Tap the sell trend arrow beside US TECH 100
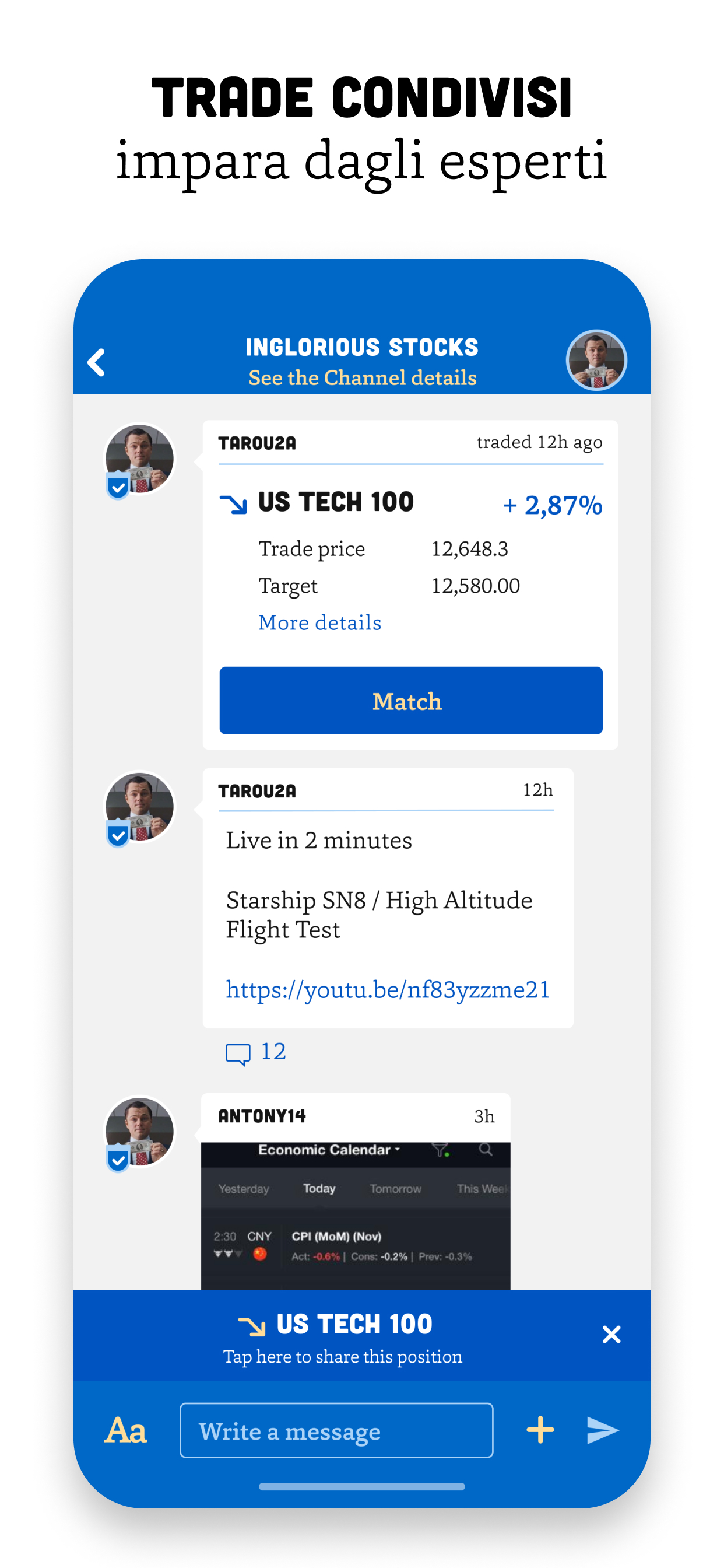724x1568 pixels. pyautogui.click(x=233, y=503)
